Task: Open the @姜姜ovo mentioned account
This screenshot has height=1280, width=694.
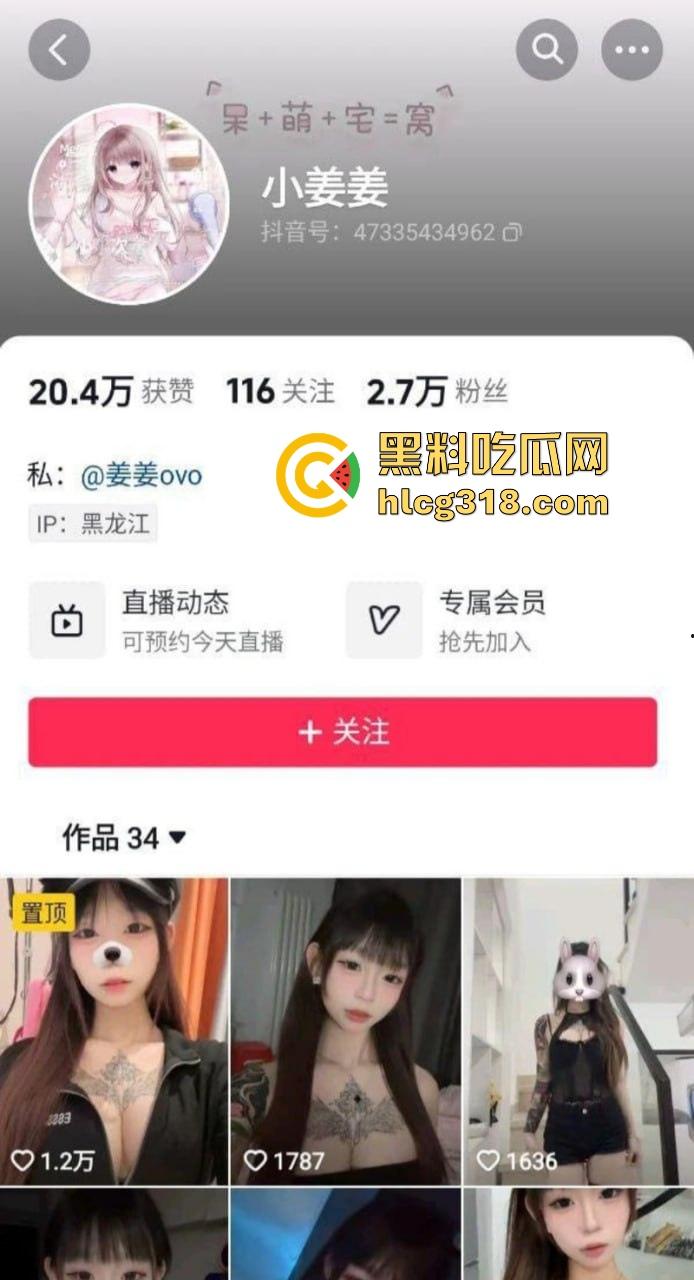Action: [141, 475]
